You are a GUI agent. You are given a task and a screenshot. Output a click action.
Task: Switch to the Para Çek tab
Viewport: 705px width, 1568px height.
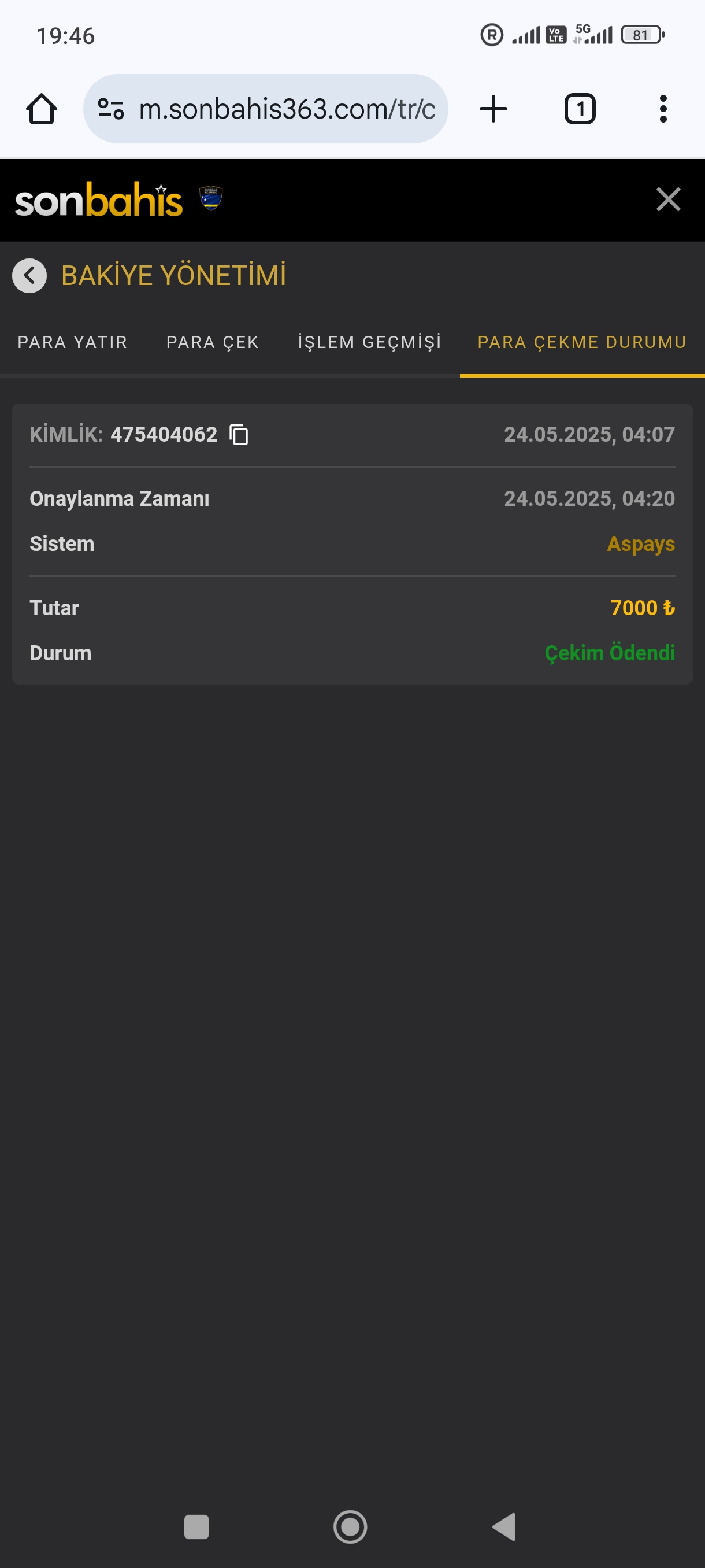pos(213,342)
